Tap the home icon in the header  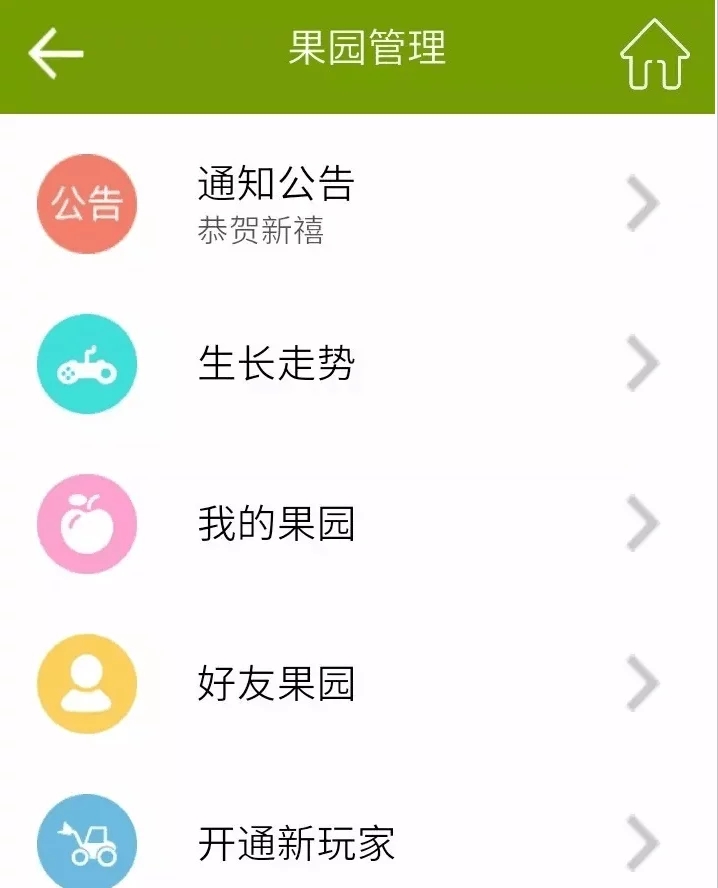pos(655,54)
